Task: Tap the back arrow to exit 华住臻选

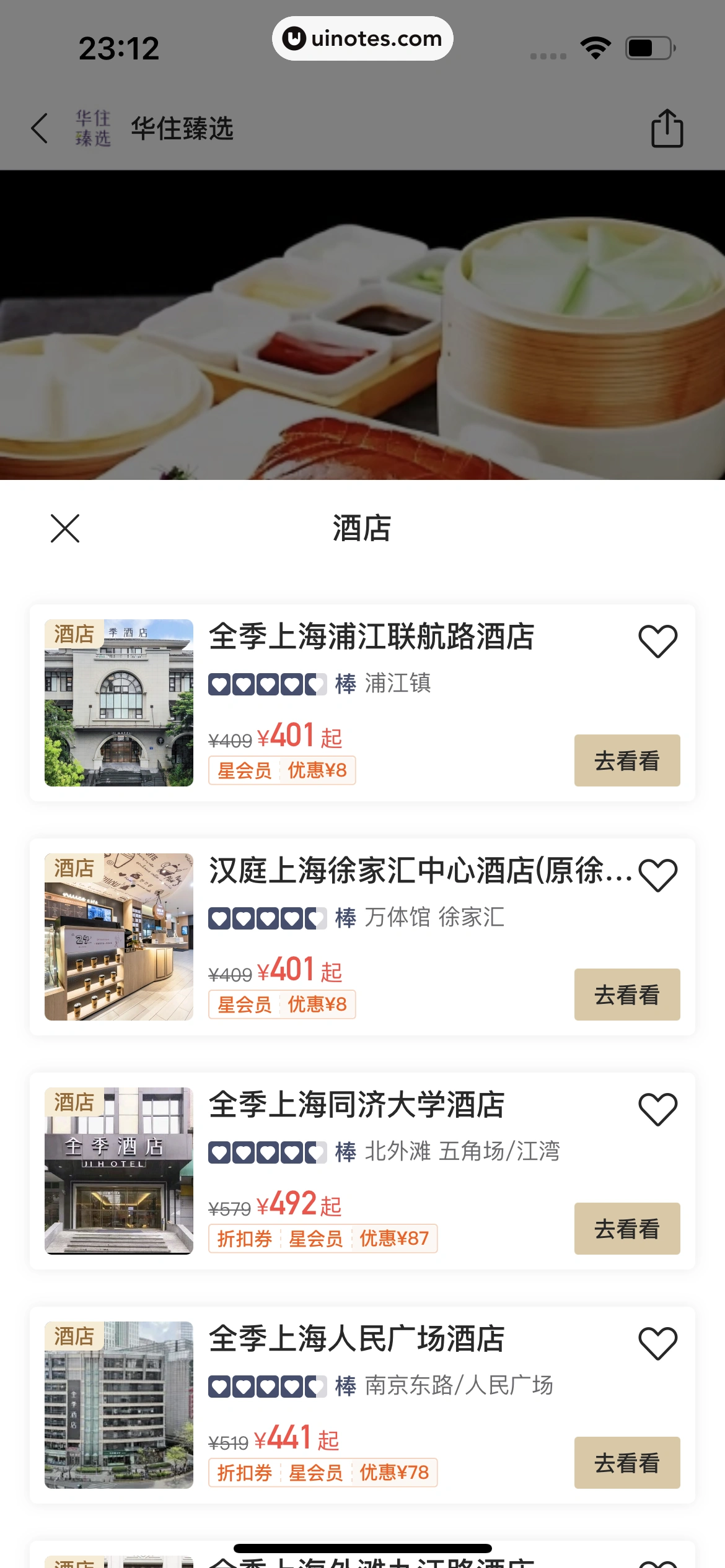Action: coord(39,129)
